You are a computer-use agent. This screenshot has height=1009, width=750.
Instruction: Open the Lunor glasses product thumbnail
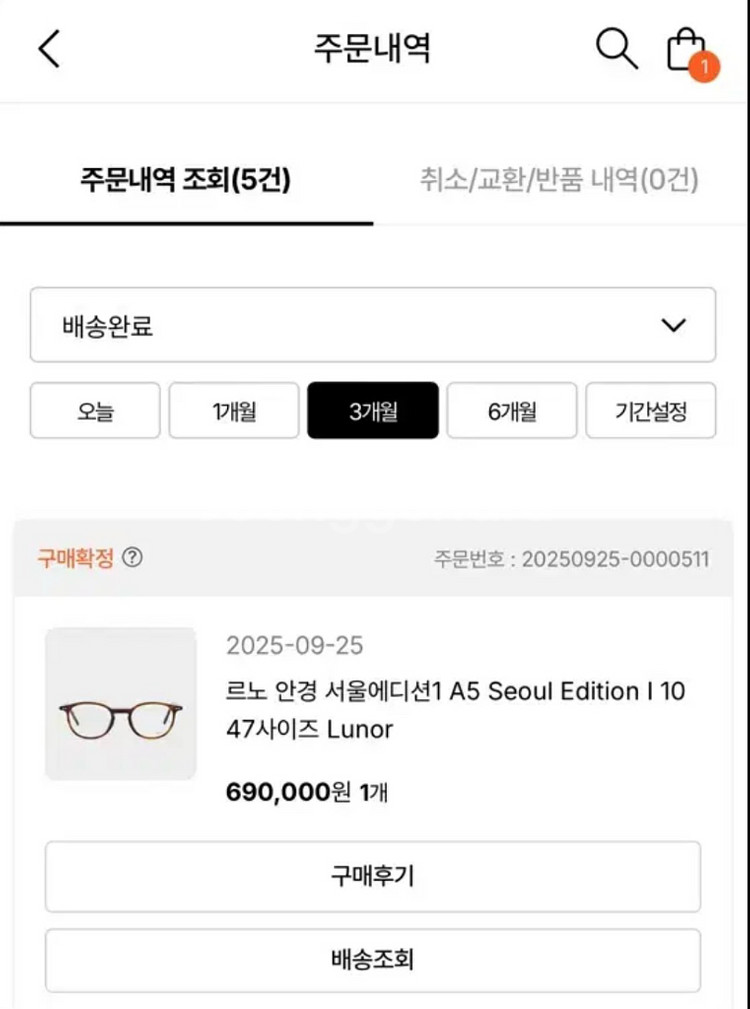(x=121, y=704)
